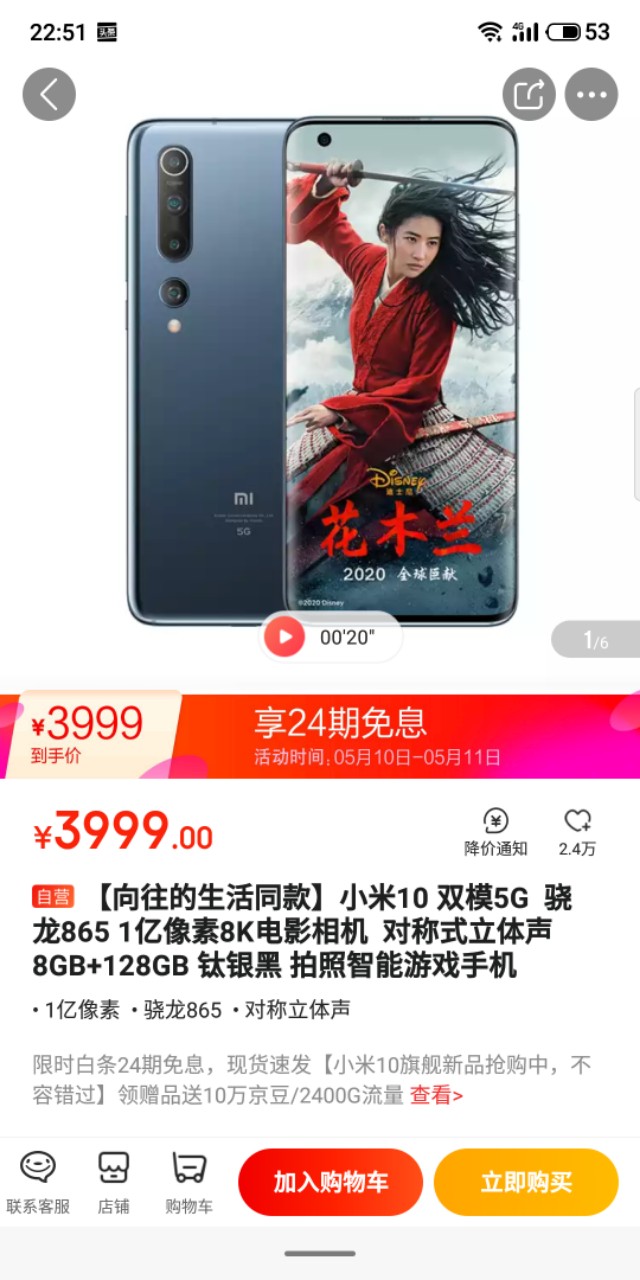Screen dimensions: 640x1280
Task: Go back using the top-left arrow
Action: click(x=49, y=95)
